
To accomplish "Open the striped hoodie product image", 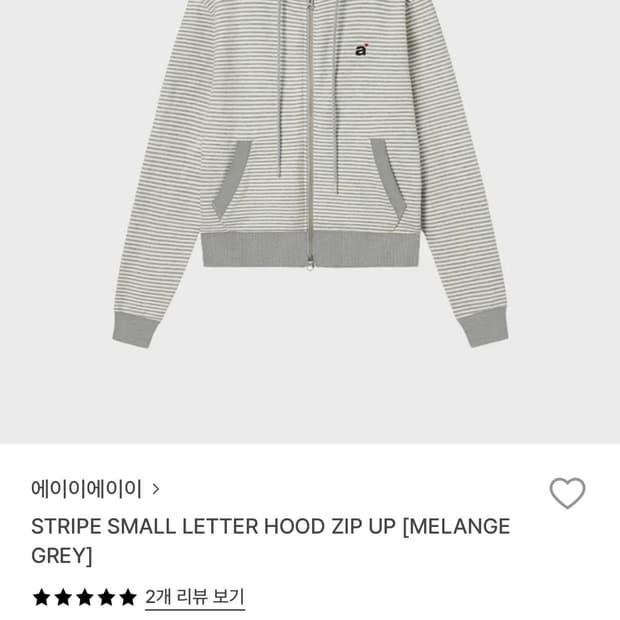I will [x=310, y=221].
